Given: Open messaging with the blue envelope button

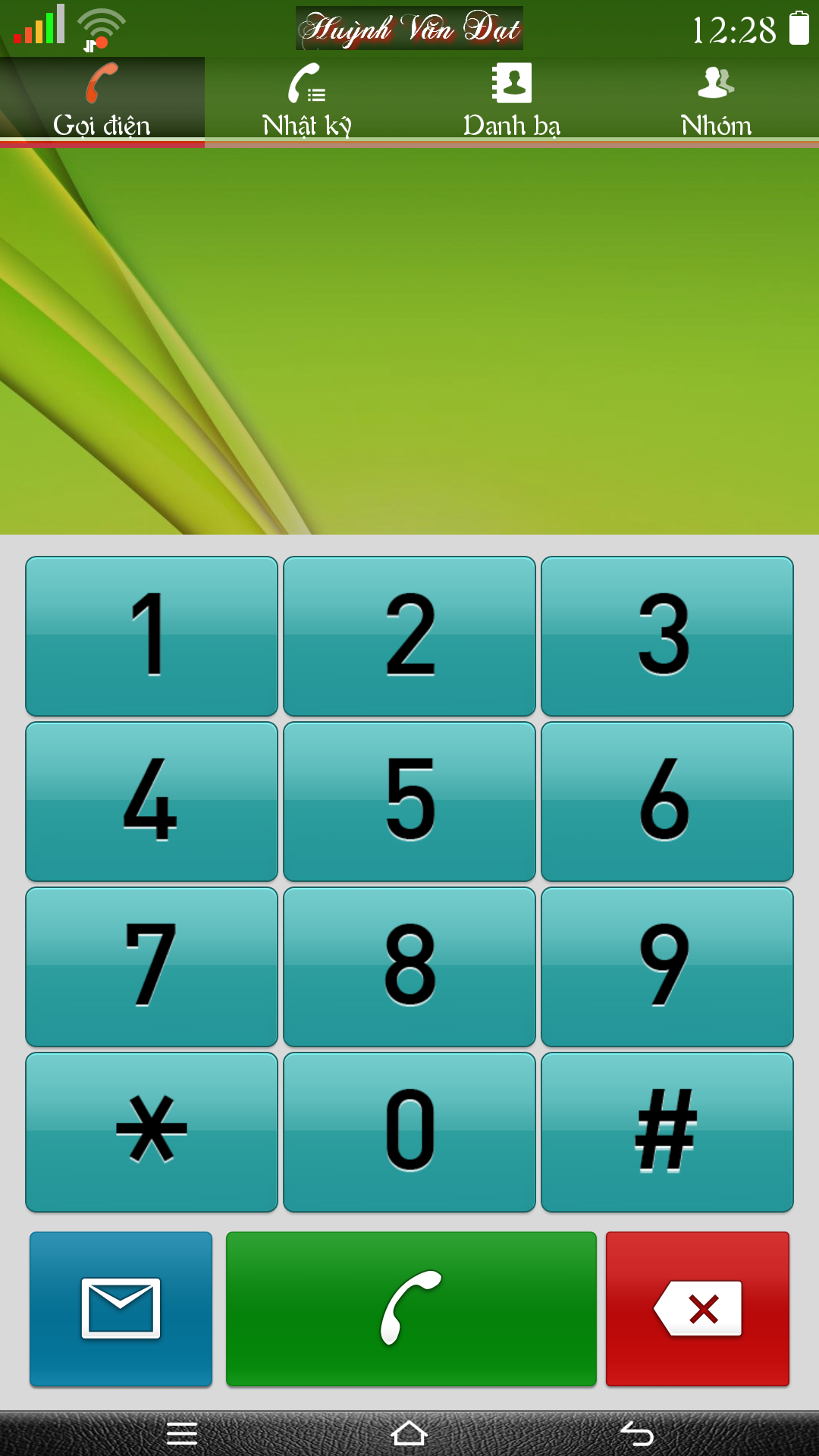Looking at the screenshot, I should [121, 1309].
